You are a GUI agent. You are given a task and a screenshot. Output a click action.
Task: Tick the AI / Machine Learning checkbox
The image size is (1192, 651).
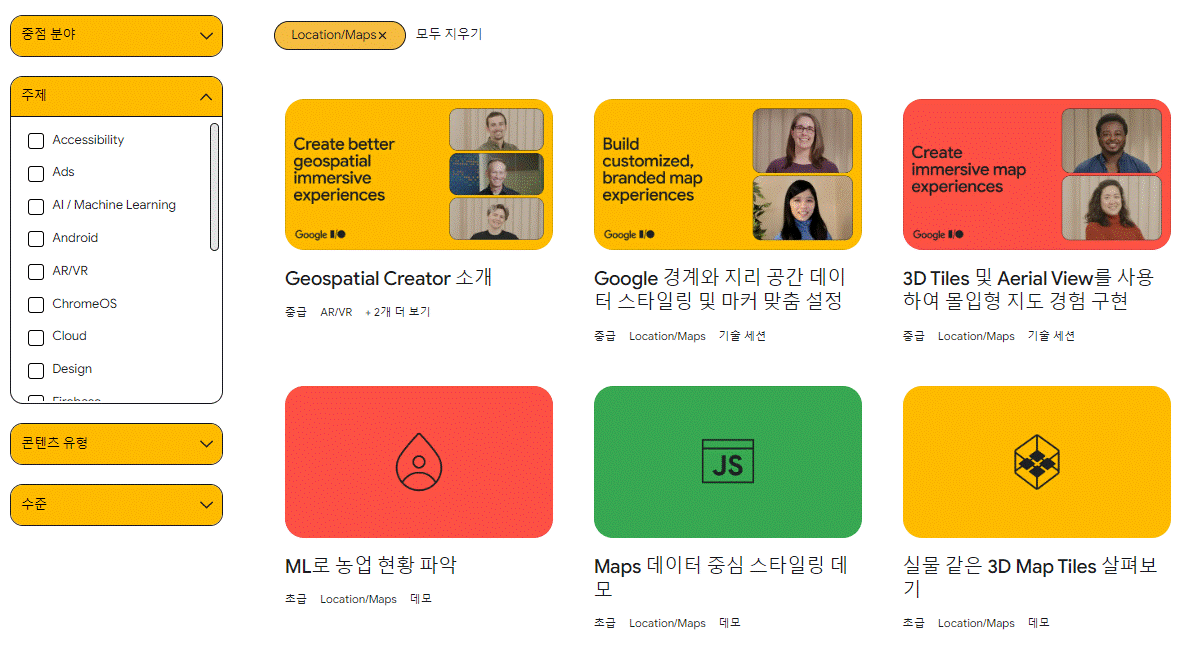tap(36, 206)
